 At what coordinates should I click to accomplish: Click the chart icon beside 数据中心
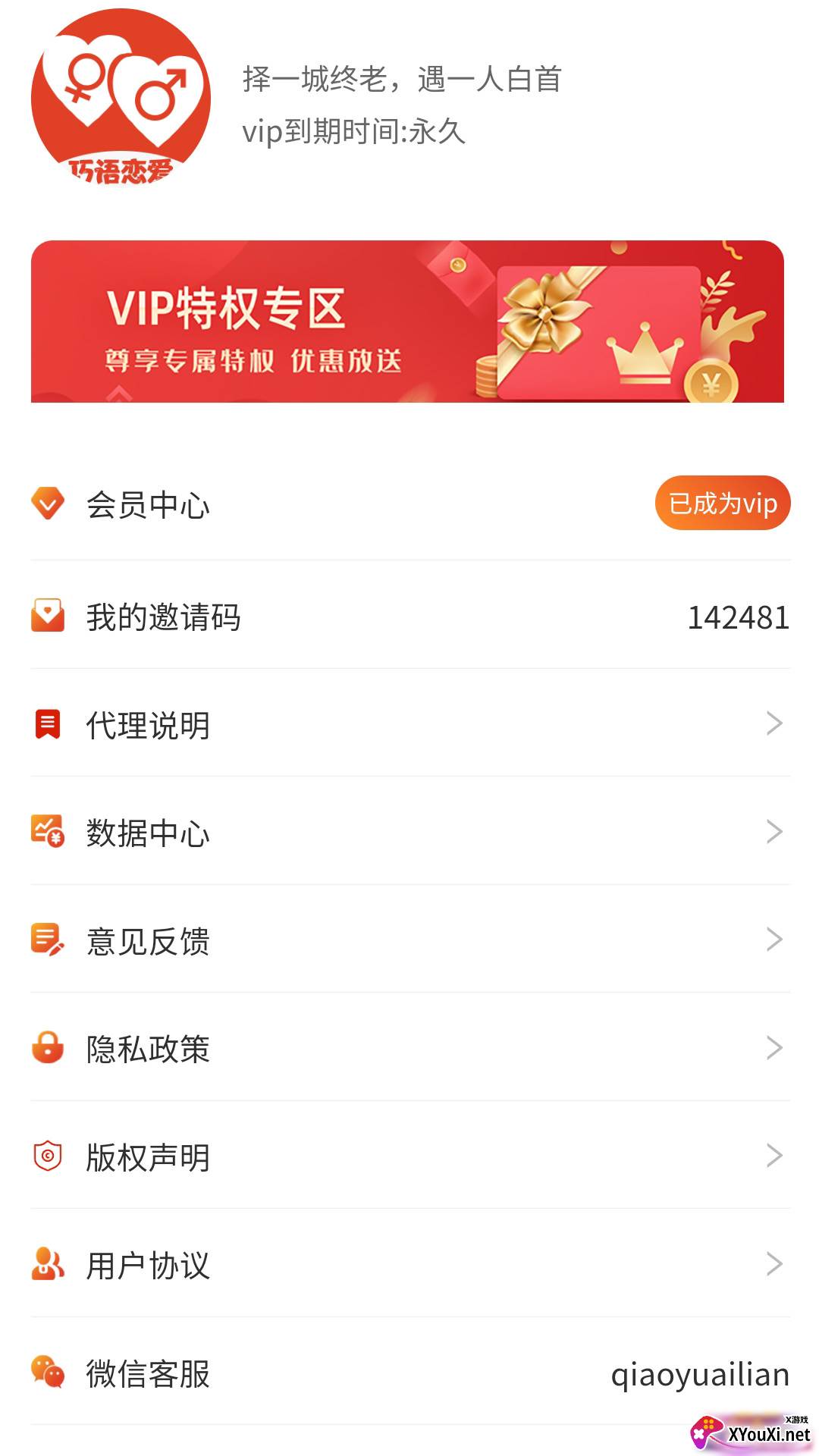[48, 833]
